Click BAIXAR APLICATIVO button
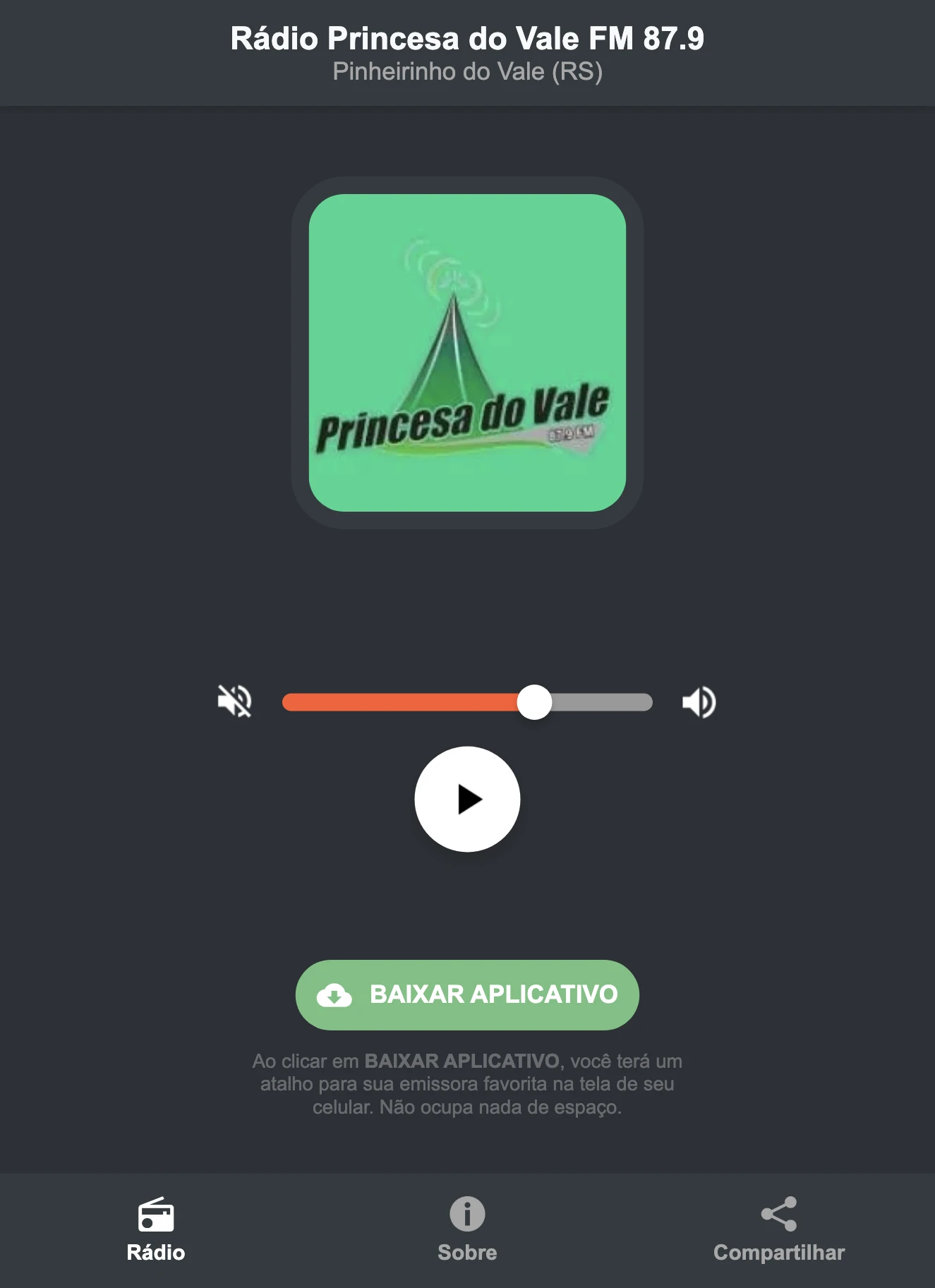The width and height of the screenshot is (935, 1288). (466, 994)
